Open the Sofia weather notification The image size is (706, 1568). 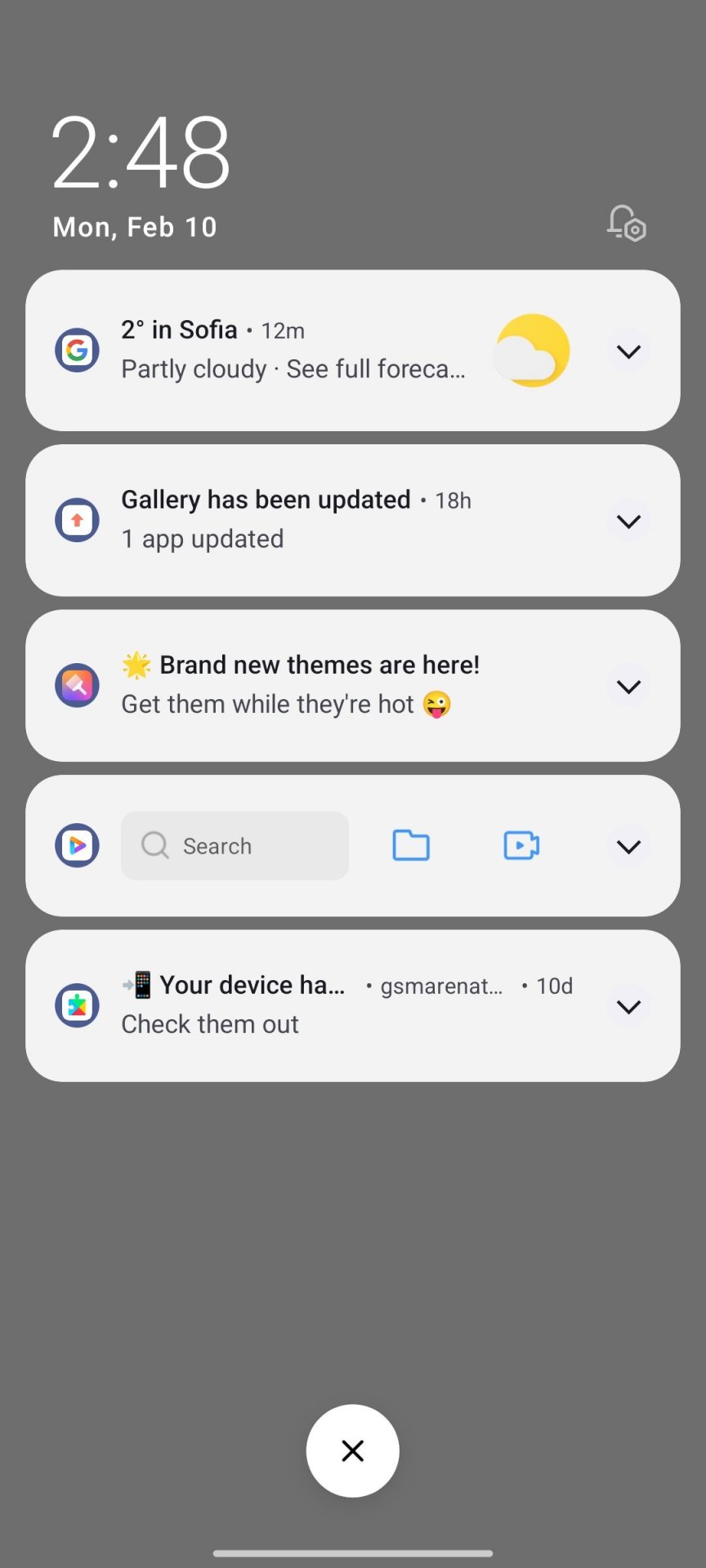(x=294, y=350)
